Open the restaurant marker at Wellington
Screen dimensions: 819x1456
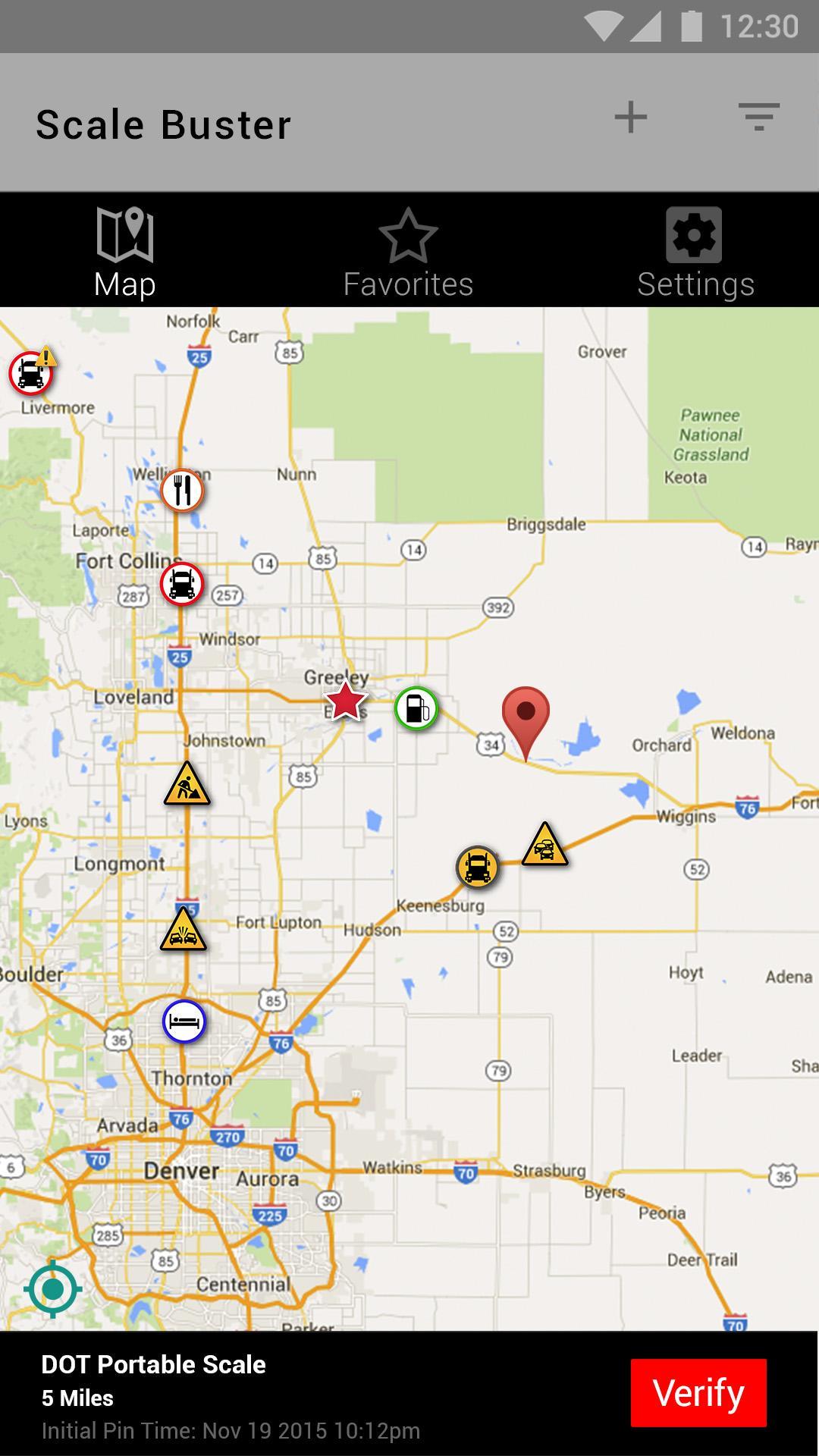182,490
